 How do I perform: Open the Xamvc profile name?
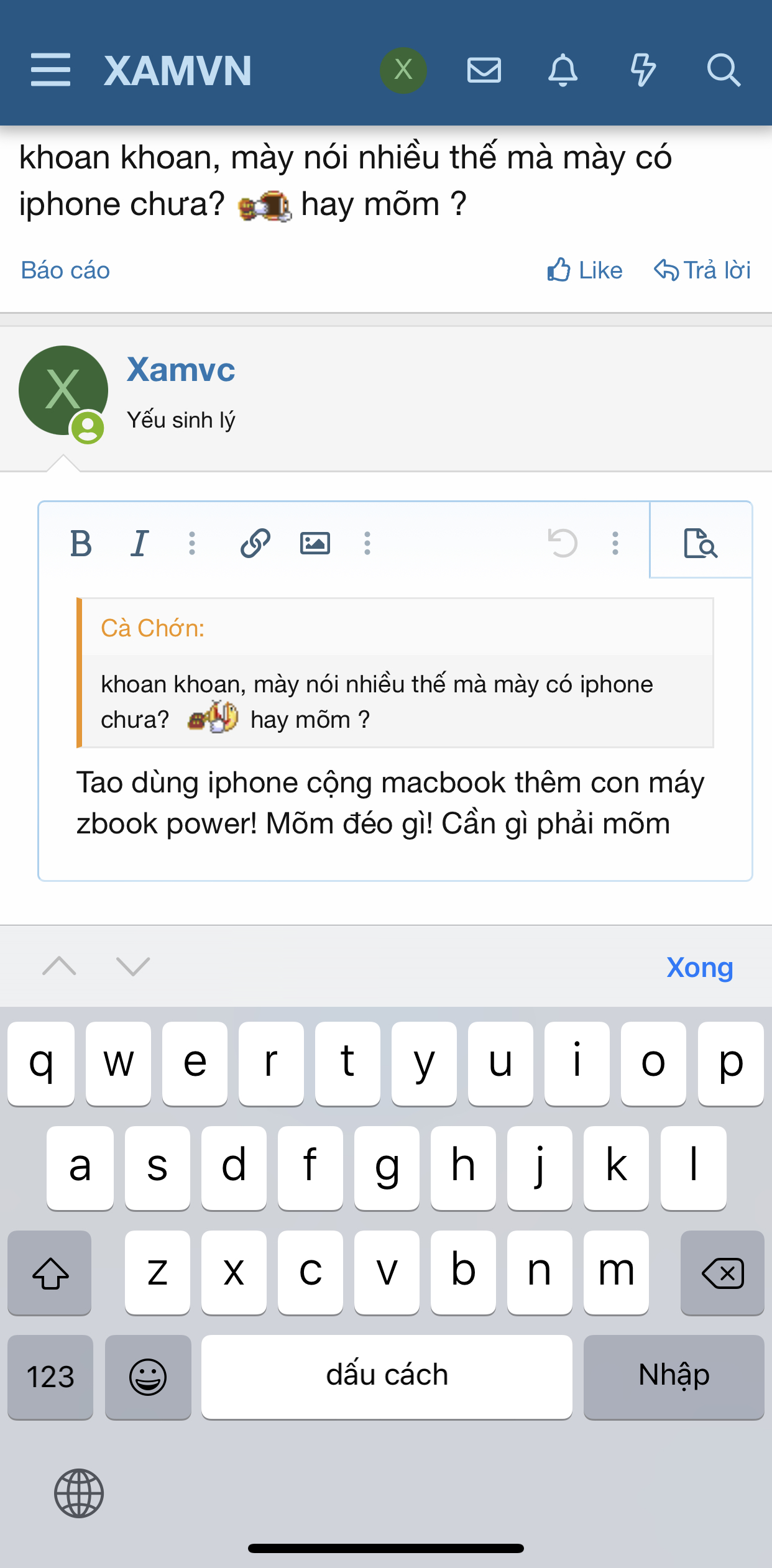[x=181, y=370]
